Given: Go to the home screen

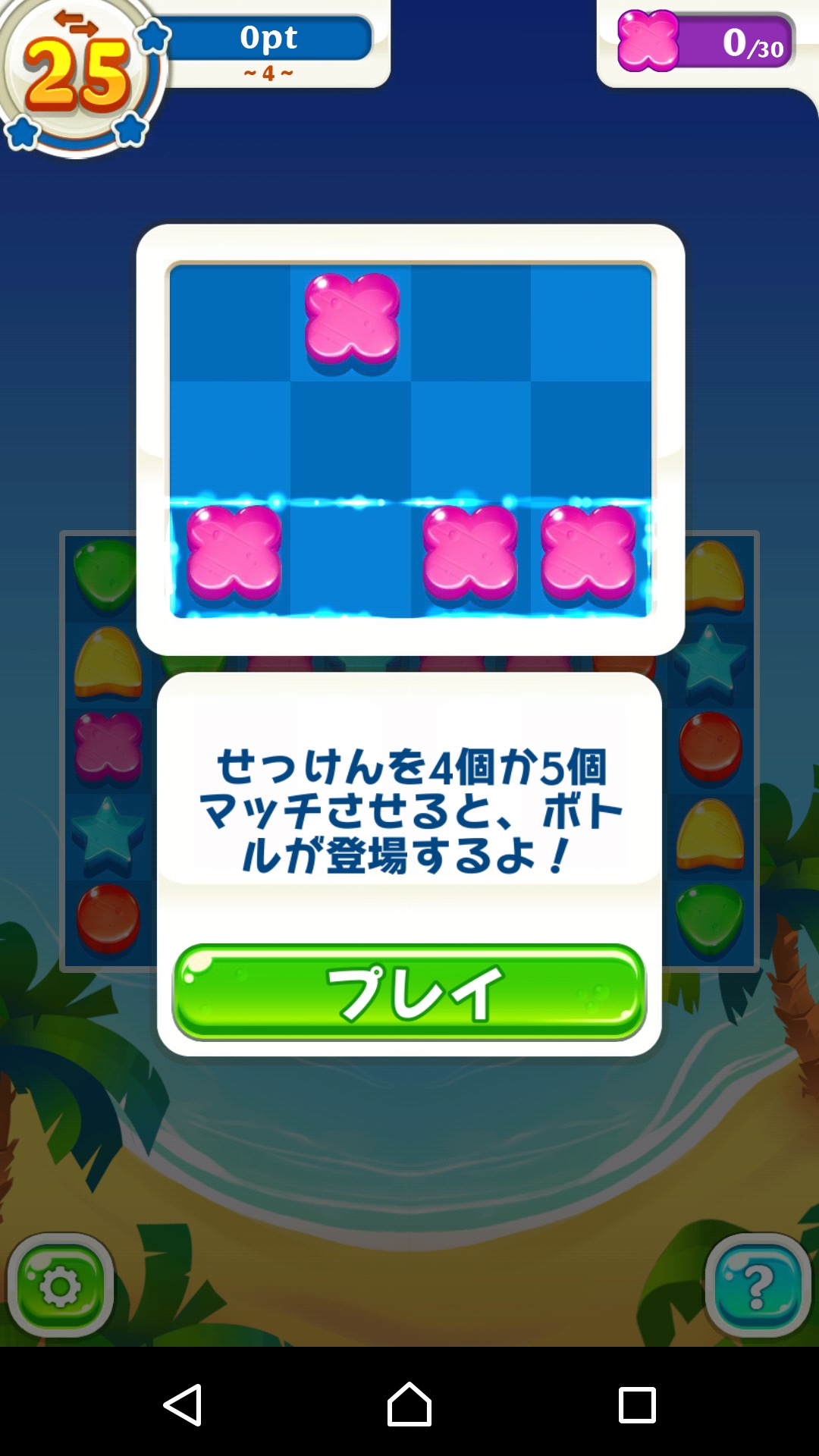Looking at the screenshot, I should coord(409,1404).
